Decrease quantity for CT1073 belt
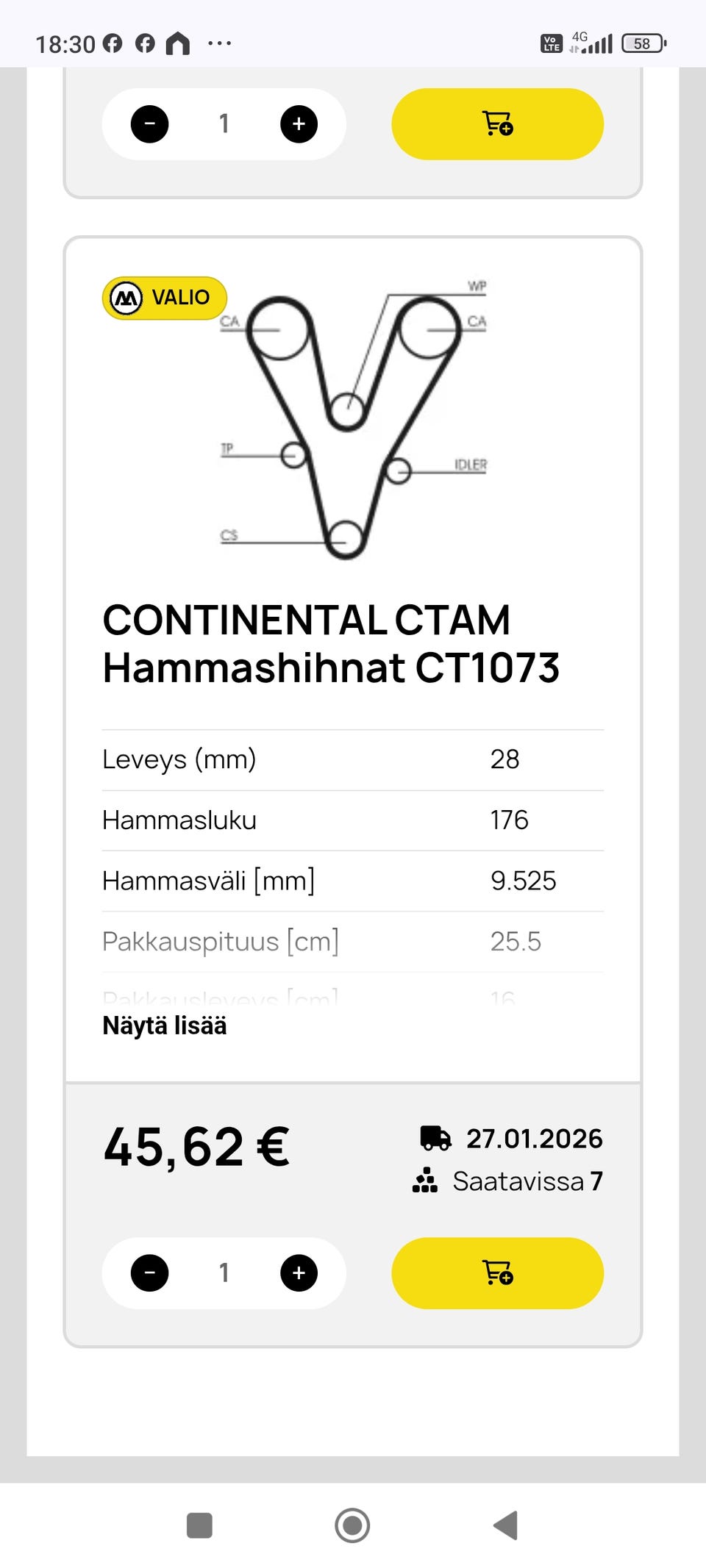 tap(149, 1272)
